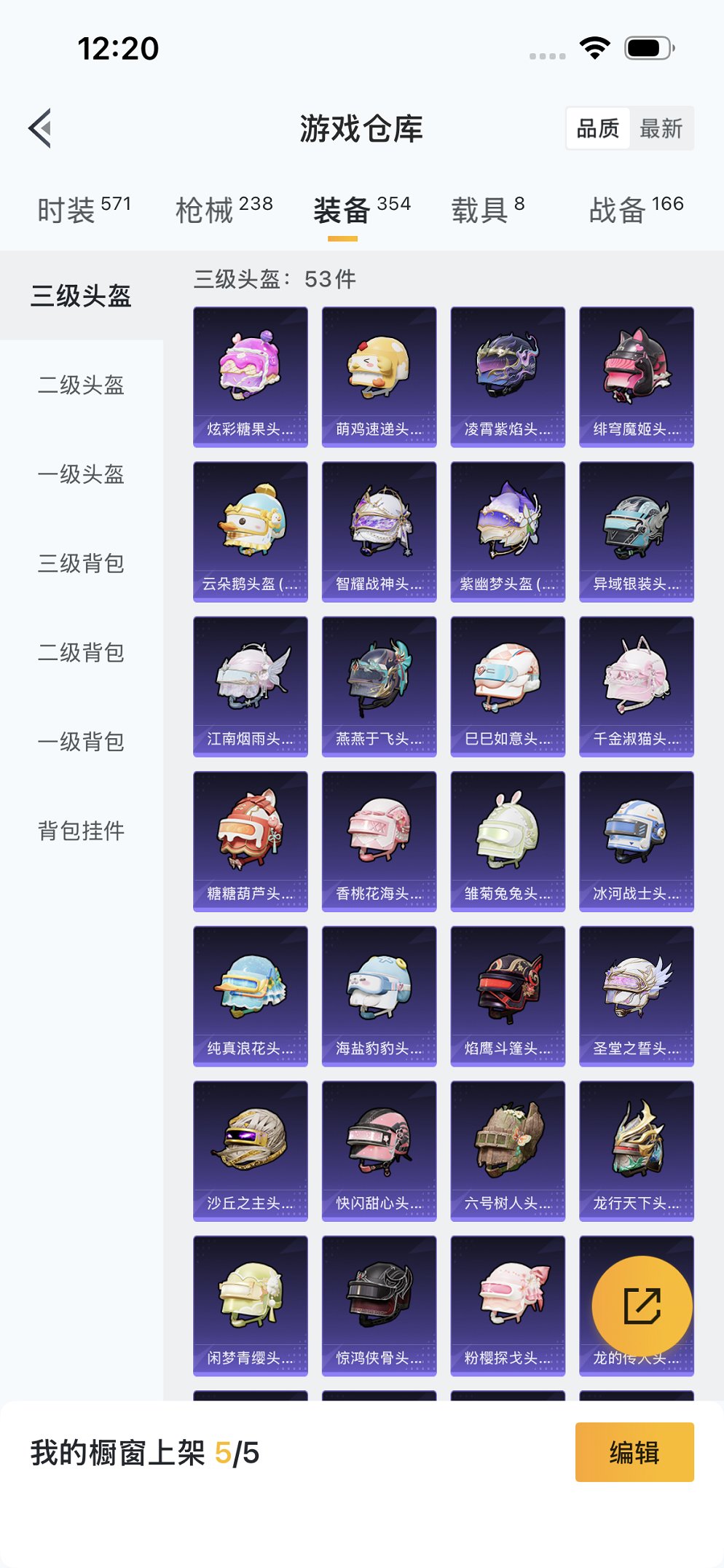
Task: Toggle sorting to 品质
Action: (x=597, y=128)
